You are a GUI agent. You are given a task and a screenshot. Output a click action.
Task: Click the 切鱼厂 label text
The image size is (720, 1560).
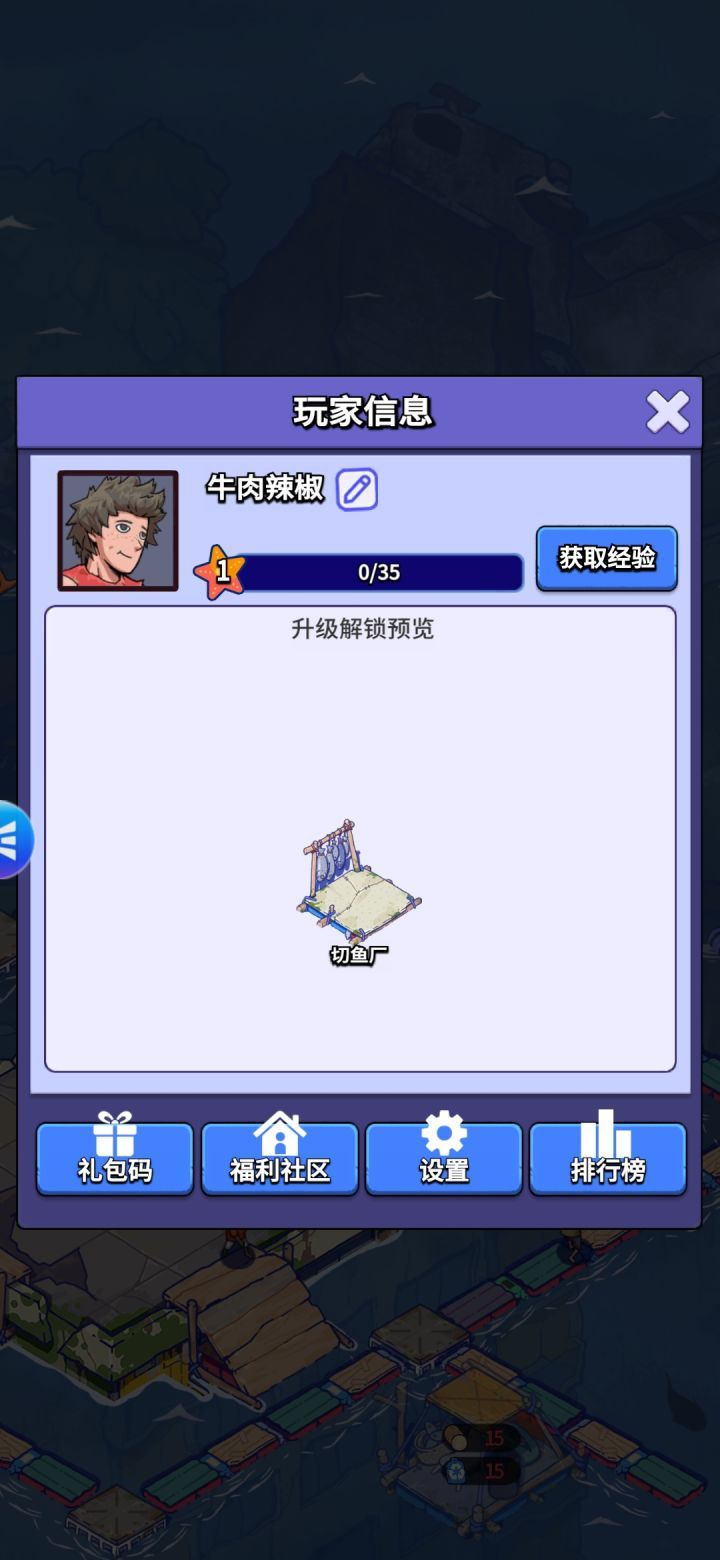click(357, 954)
